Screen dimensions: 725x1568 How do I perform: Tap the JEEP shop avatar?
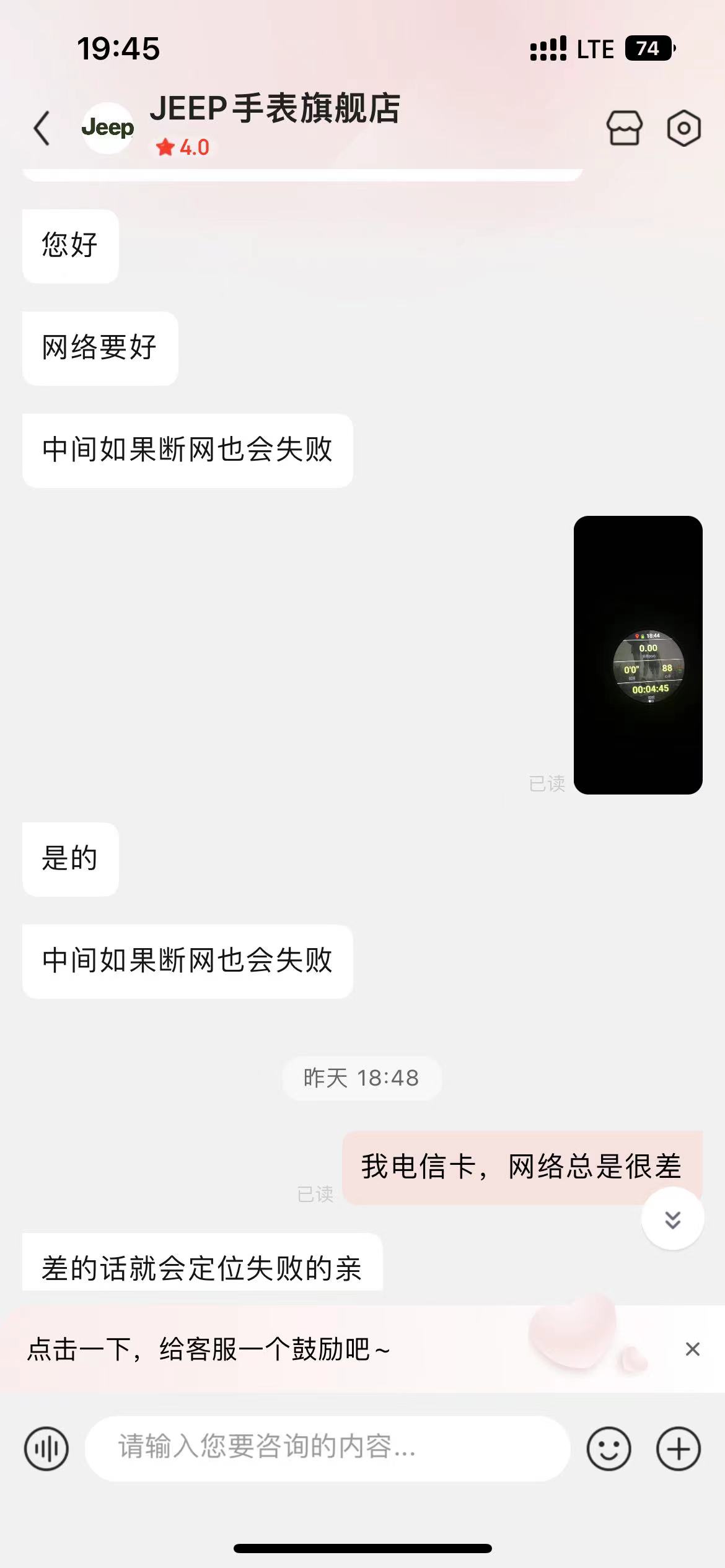108,128
